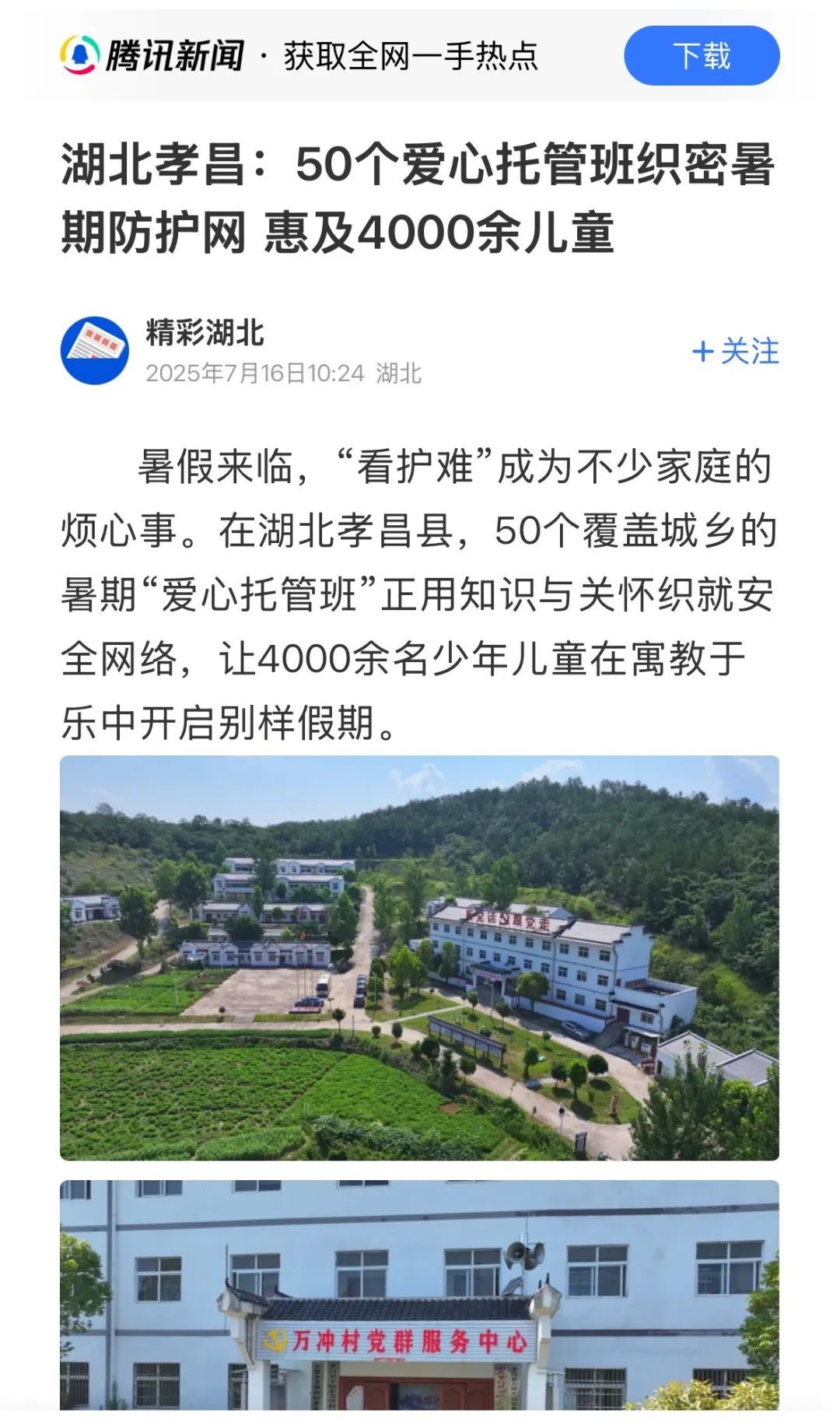
Task: Tap the 下载 download button
Action: (702, 56)
